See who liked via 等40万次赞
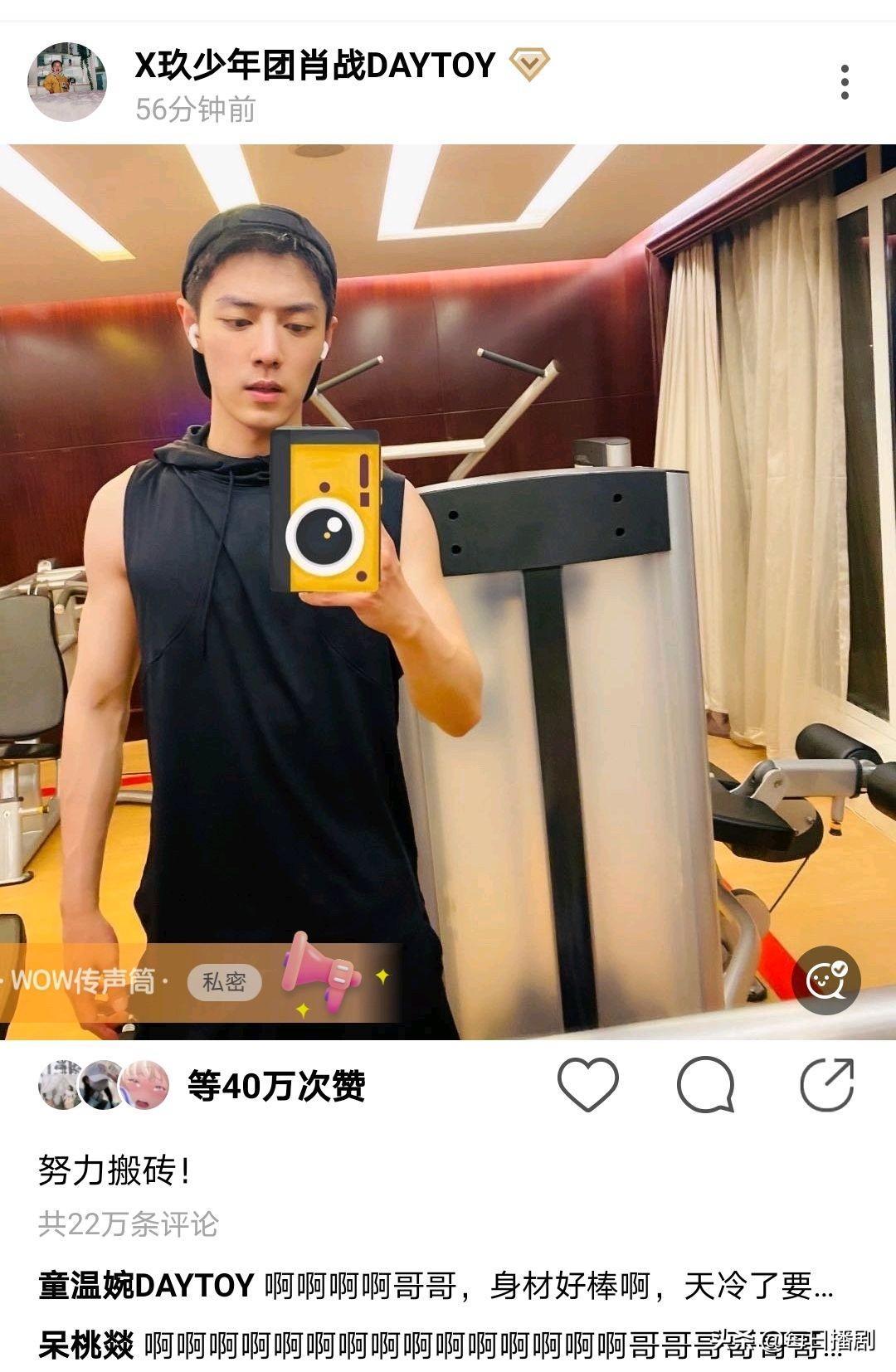 coord(275,1085)
